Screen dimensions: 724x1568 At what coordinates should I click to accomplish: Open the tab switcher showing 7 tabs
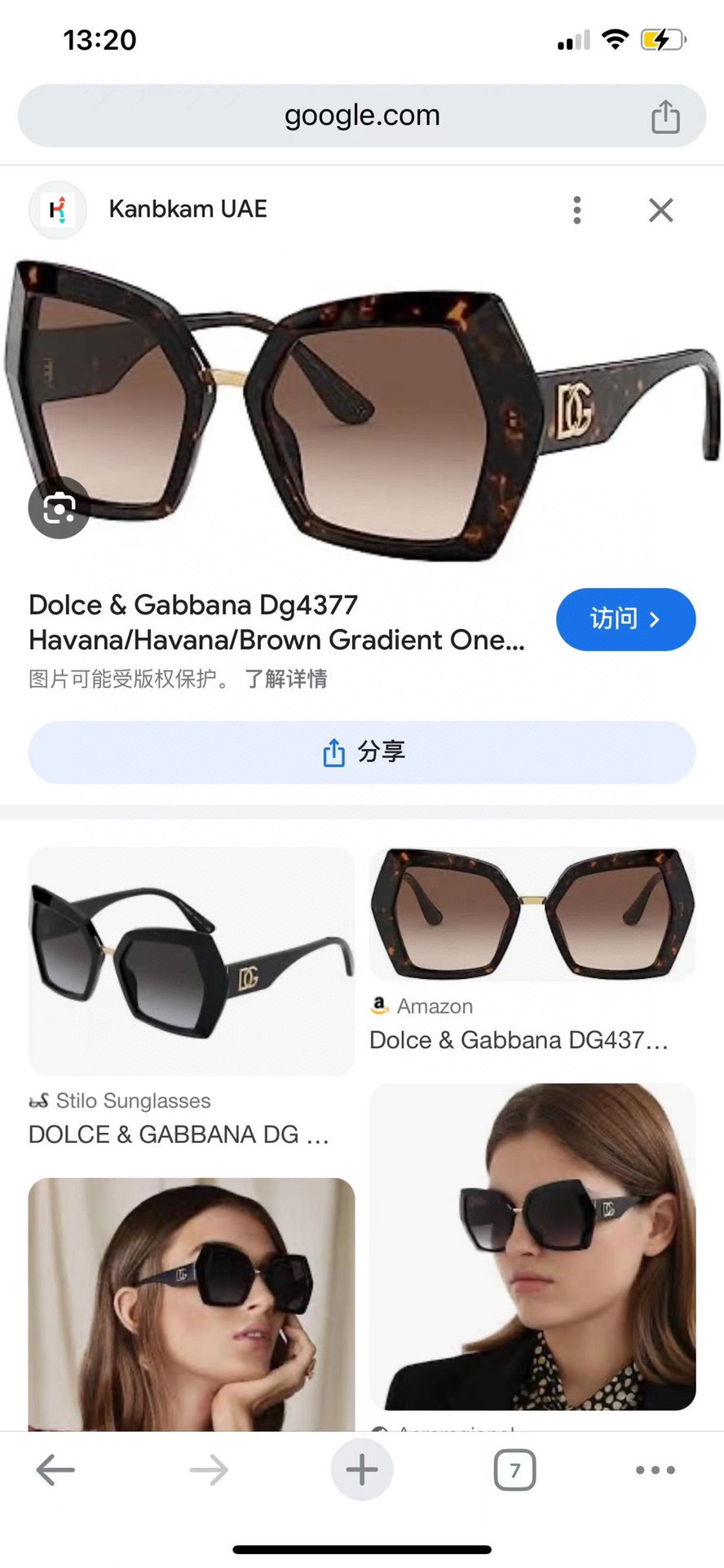pos(514,1470)
